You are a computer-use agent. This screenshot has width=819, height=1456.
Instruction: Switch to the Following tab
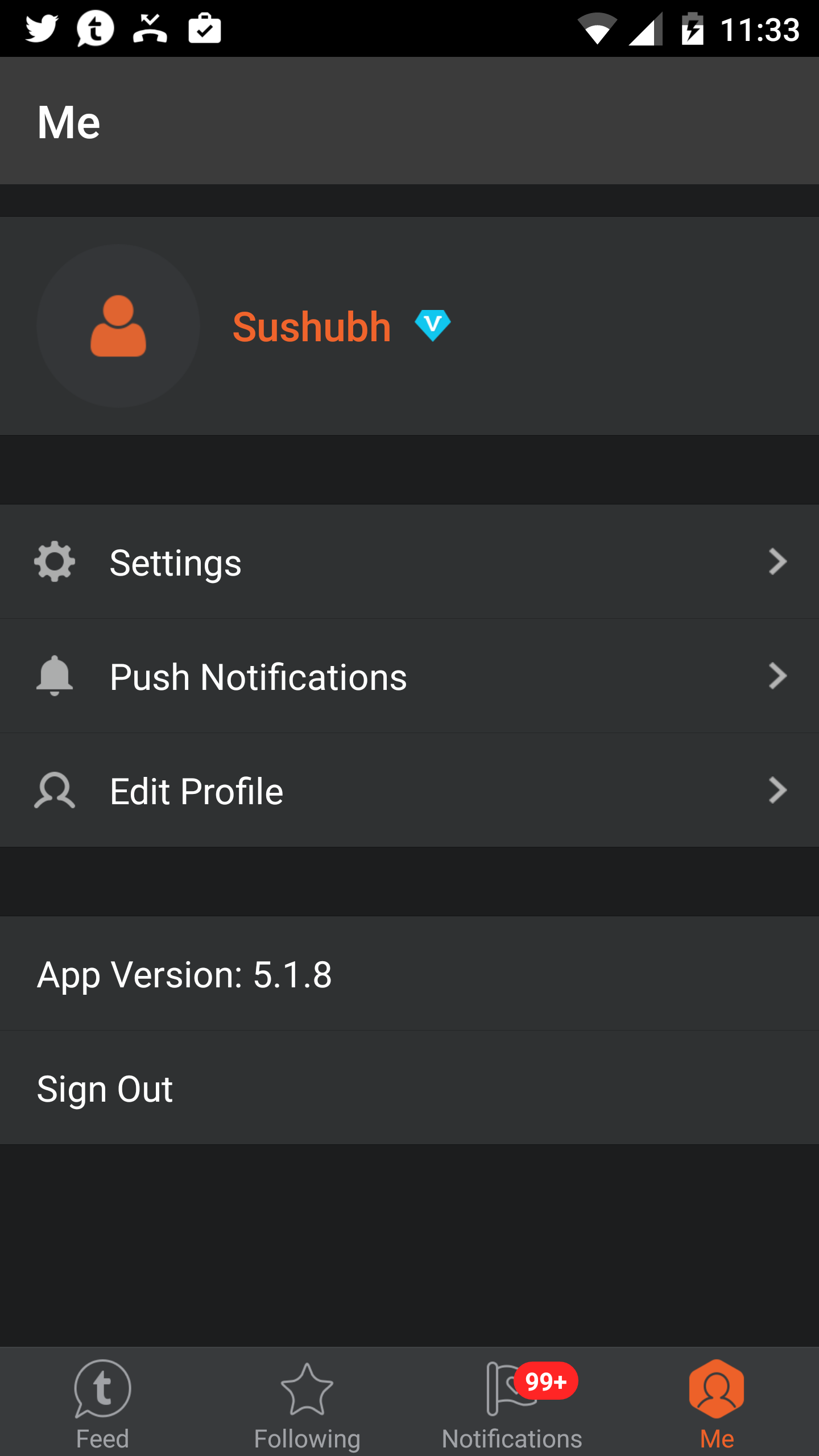307,1402
